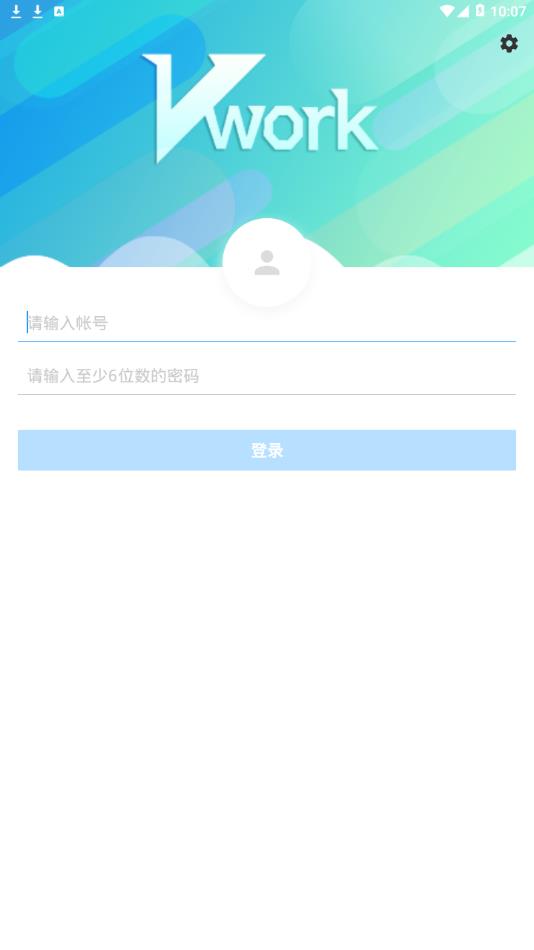This screenshot has height=950, width=534.
Task: Open the settings gear icon
Action: click(x=509, y=44)
